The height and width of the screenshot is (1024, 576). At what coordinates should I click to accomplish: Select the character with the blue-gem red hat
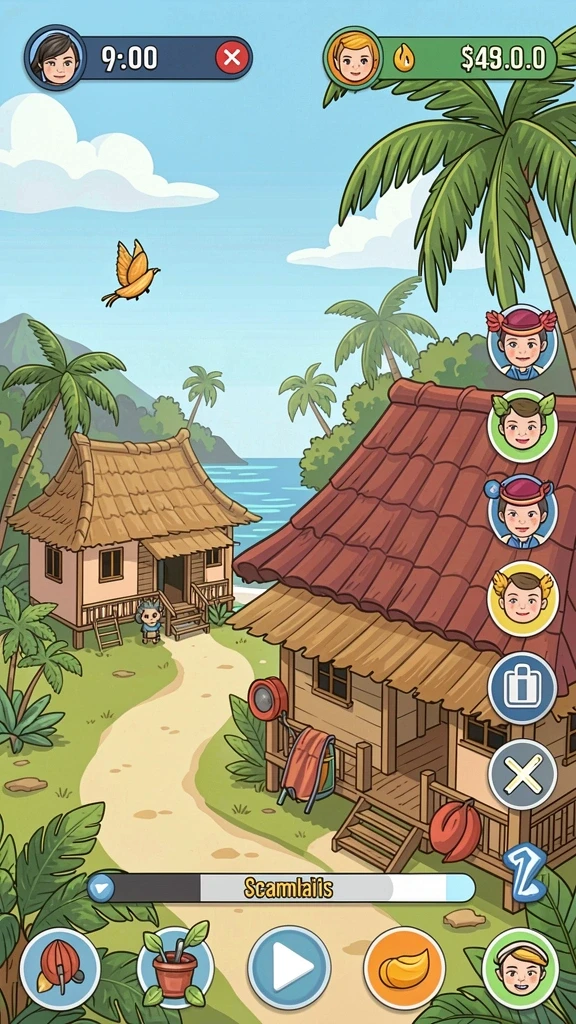coord(522,511)
